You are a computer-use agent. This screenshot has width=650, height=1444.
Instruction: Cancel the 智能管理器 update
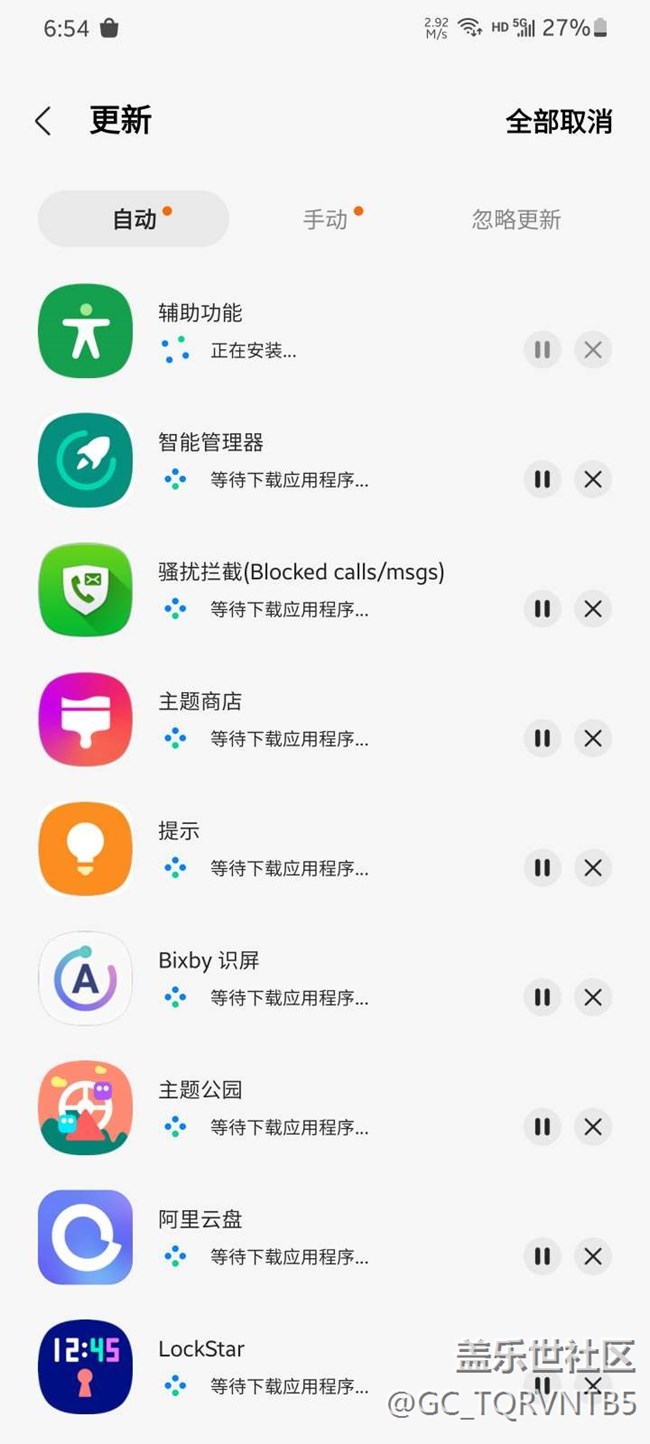[593, 480]
